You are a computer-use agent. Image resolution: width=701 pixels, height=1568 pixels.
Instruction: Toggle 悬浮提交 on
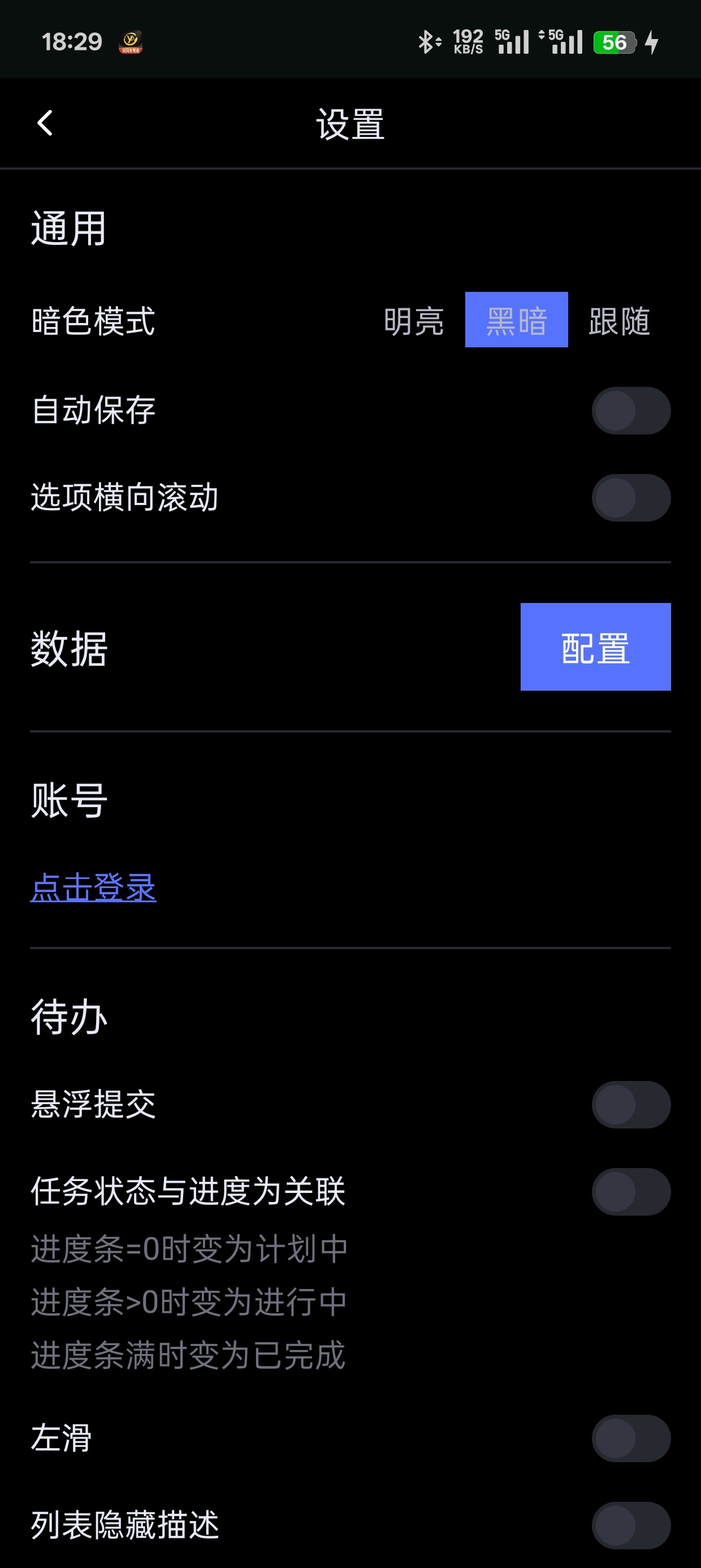coord(630,1104)
